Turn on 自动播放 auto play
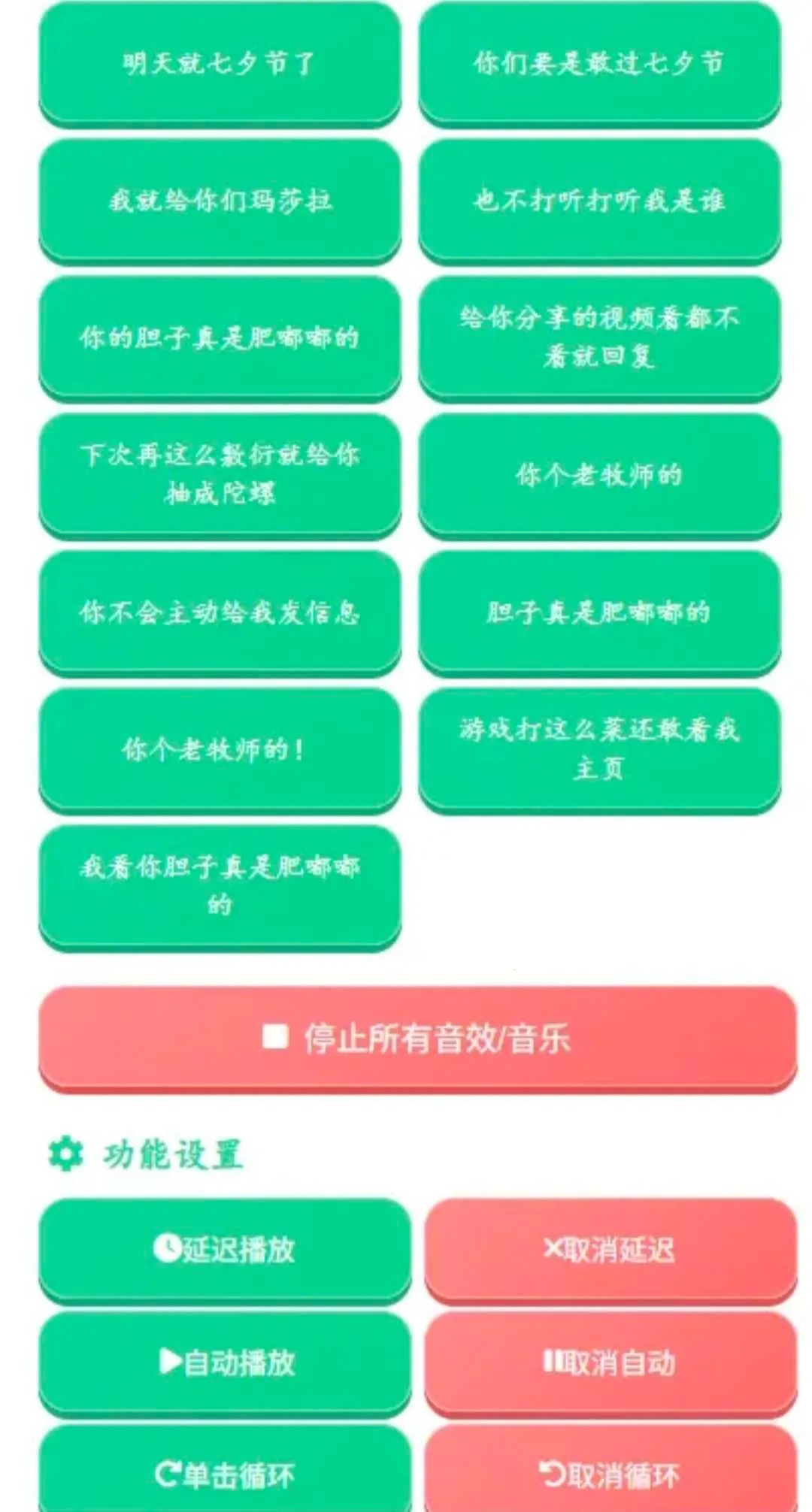The height and width of the screenshot is (1512, 812). (225, 1362)
